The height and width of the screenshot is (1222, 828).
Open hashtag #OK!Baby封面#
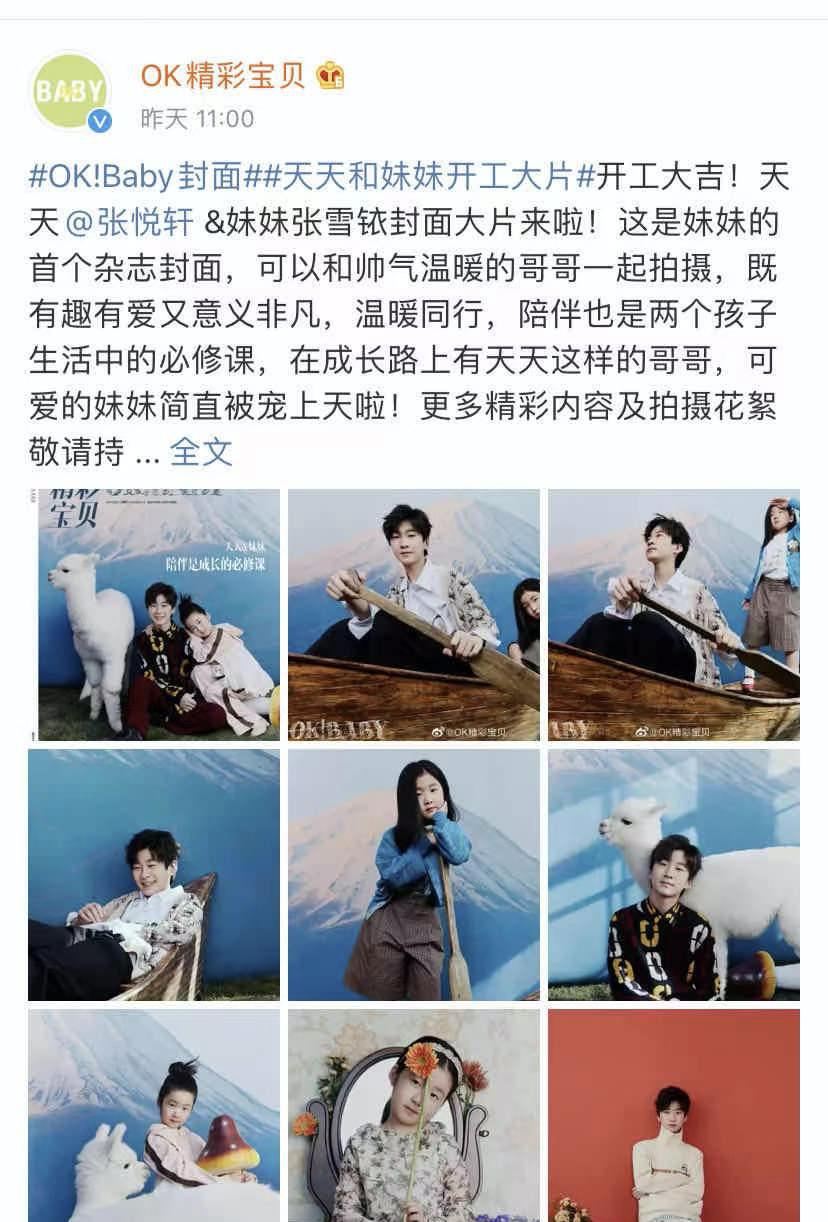(x=137, y=177)
